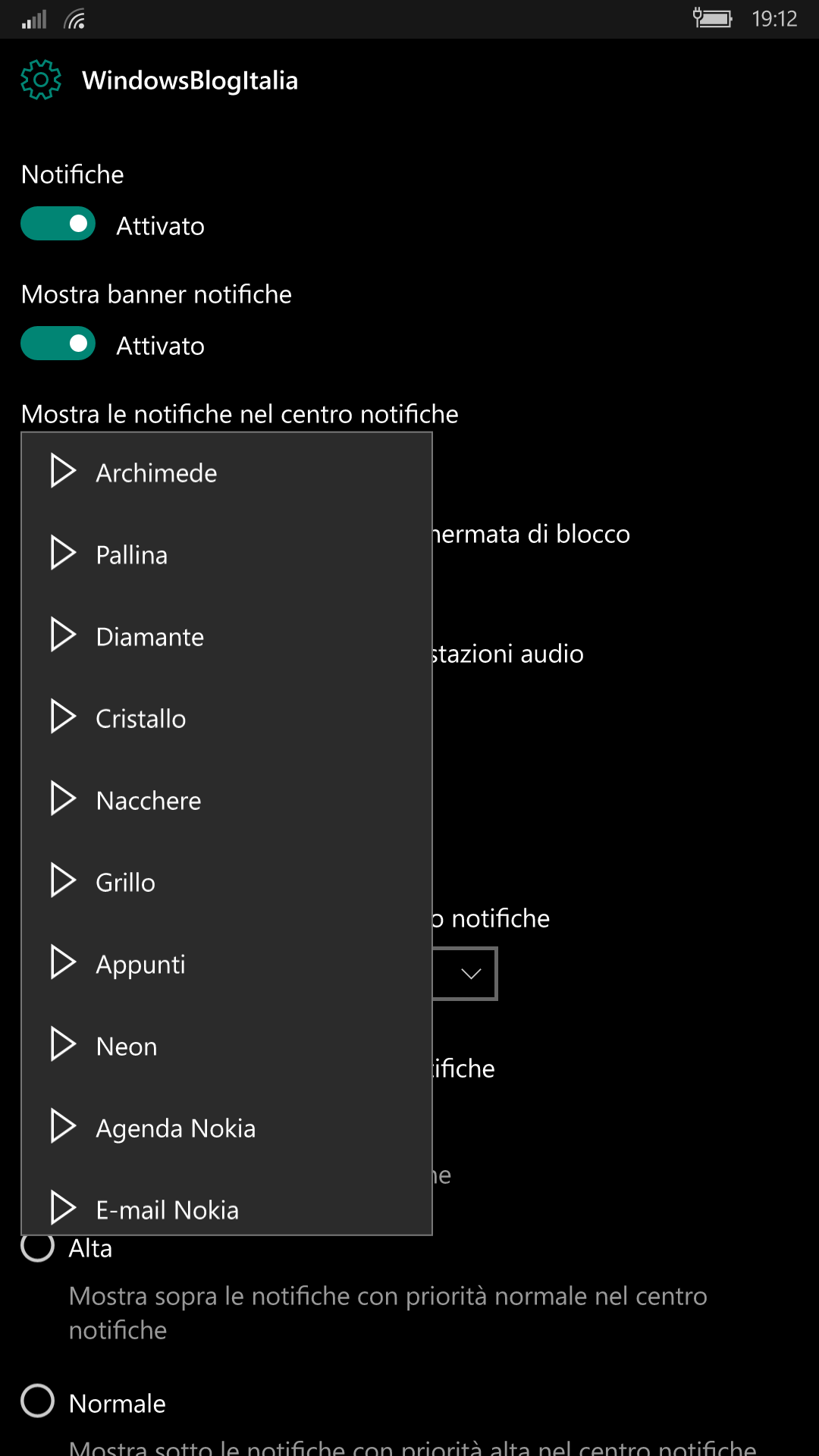The image size is (819, 1456).
Task: Preview the Agenda Nokia tone
Action: coord(63,1126)
